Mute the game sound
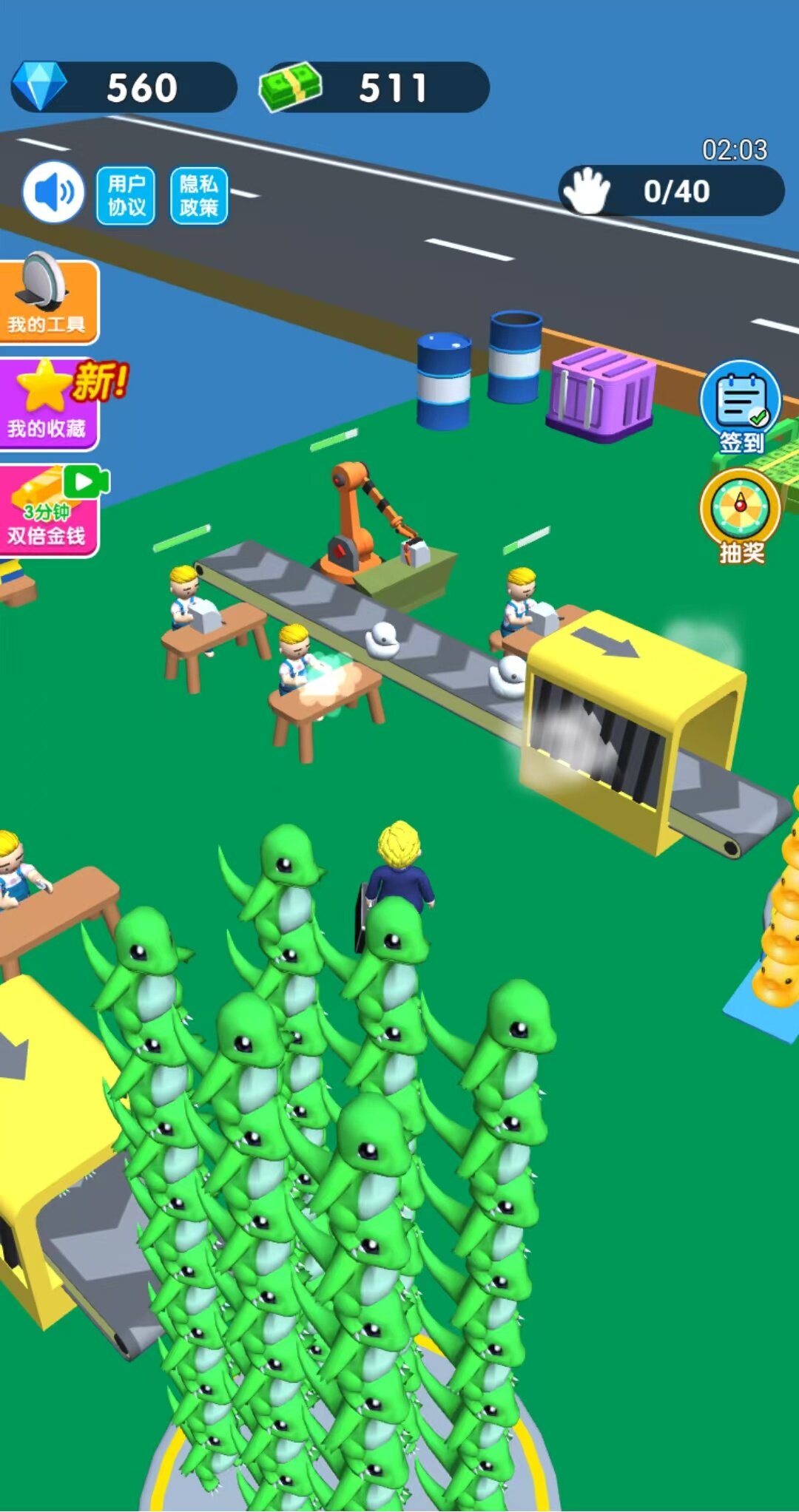 pyautogui.click(x=53, y=194)
